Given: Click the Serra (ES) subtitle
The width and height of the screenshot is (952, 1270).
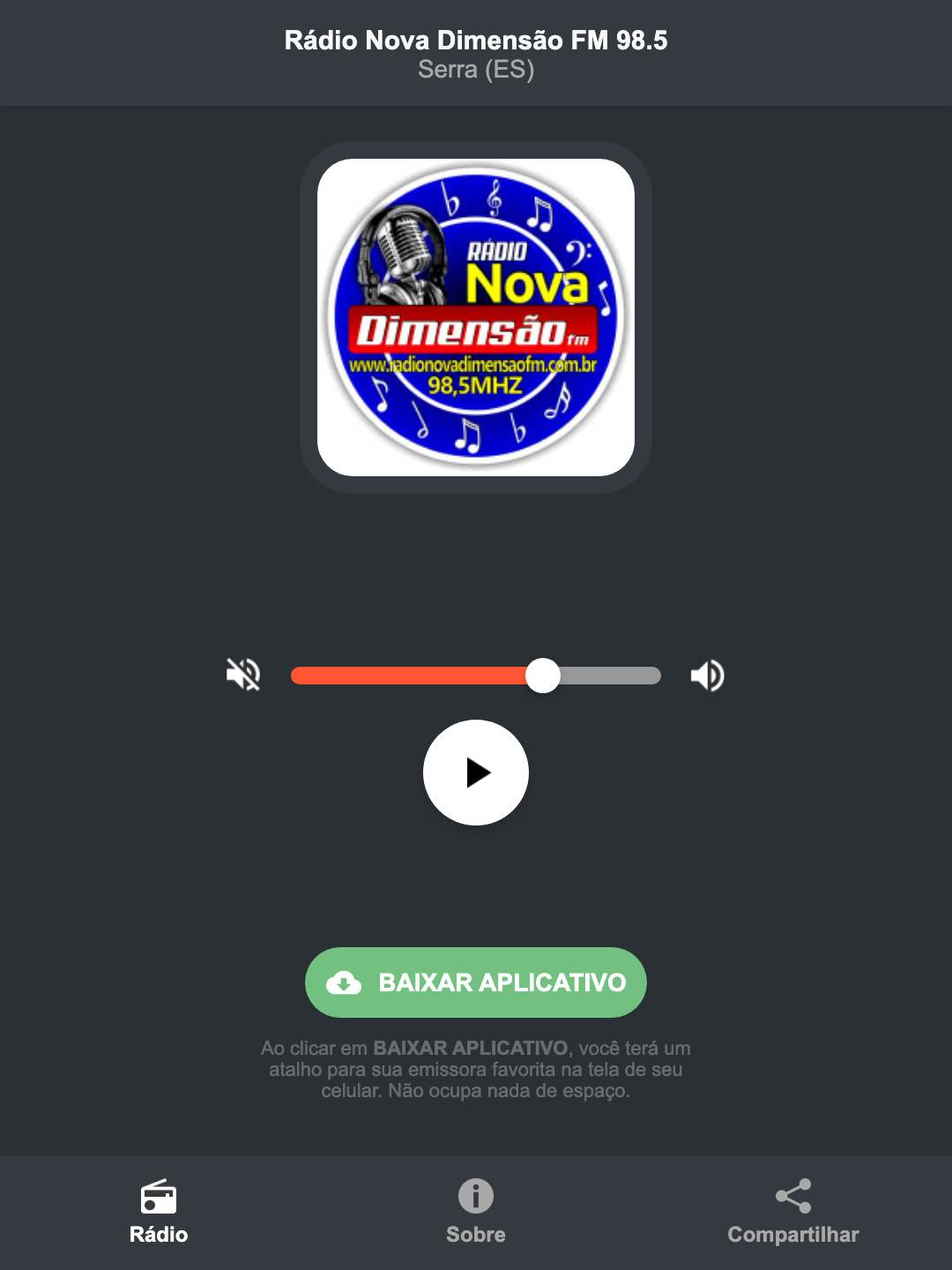Looking at the screenshot, I should click(x=475, y=70).
